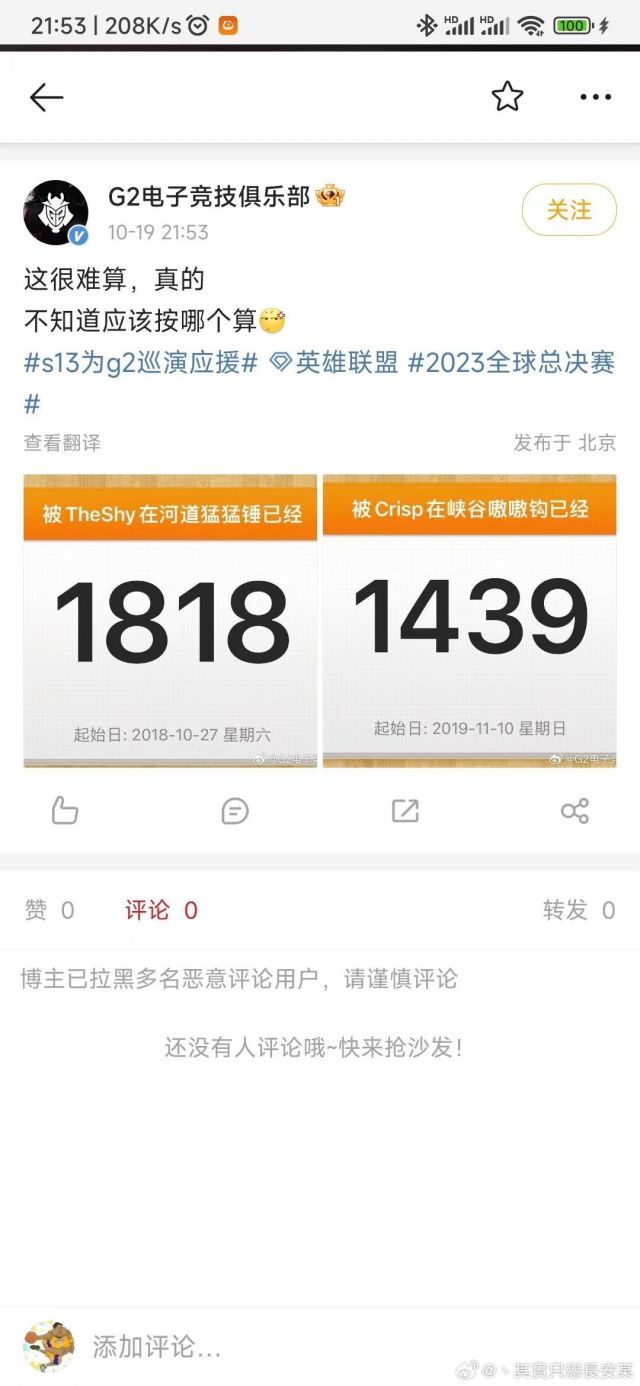Open the 英雄联盟 super topic link
This screenshot has width=640, height=1386.
click(335, 363)
